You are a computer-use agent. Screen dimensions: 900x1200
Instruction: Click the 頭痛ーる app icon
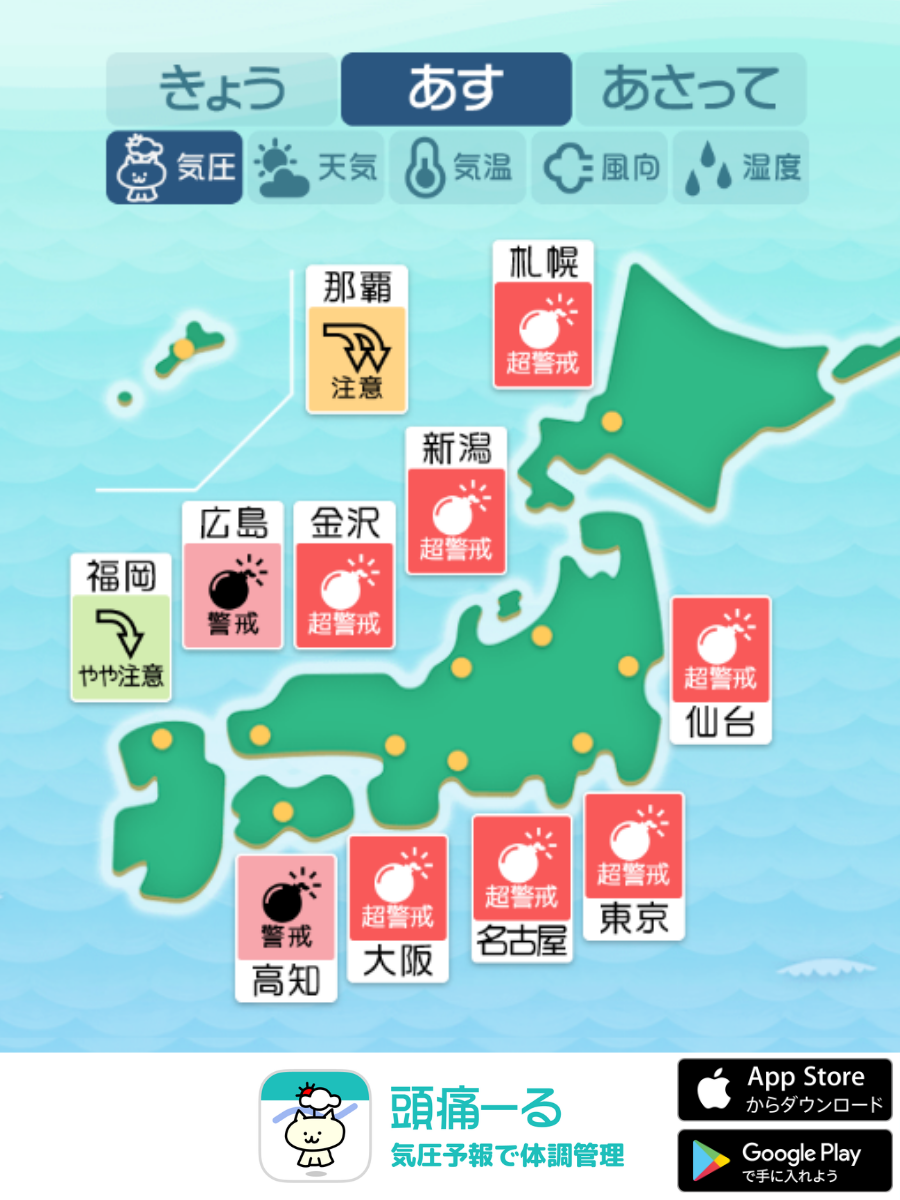tap(317, 1116)
